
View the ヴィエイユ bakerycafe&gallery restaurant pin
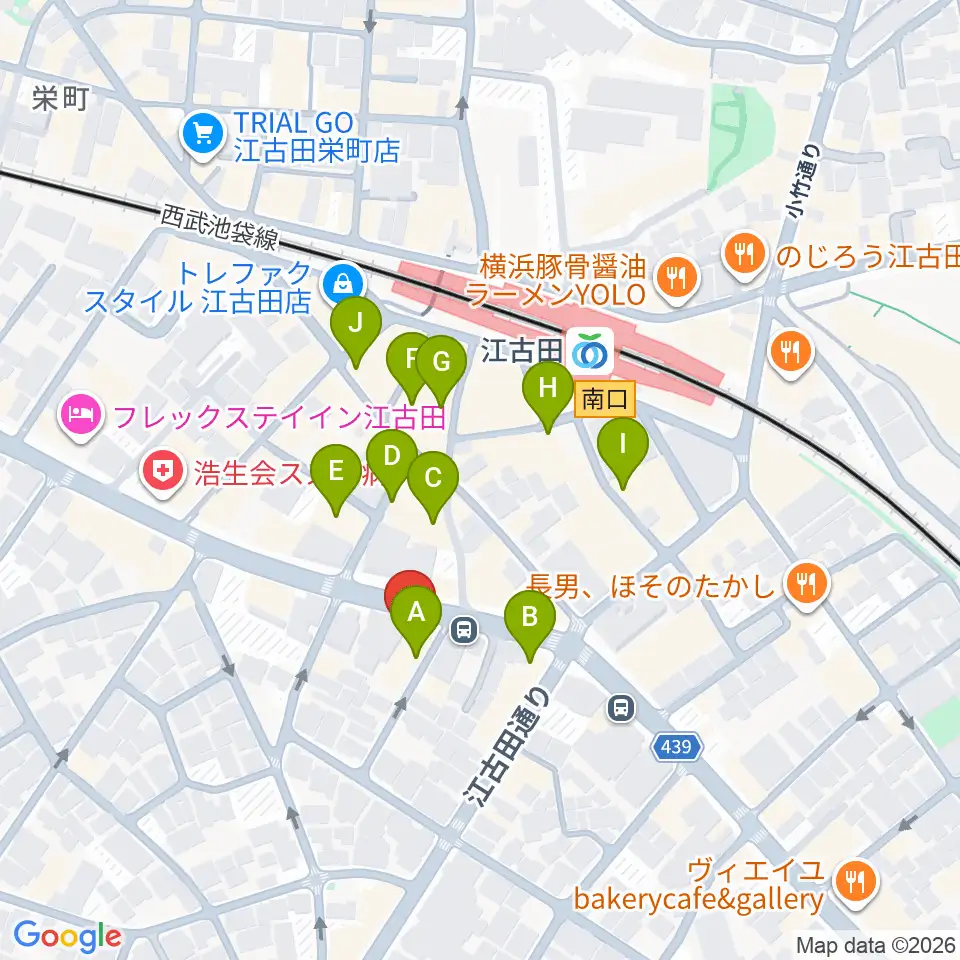point(856,884)
